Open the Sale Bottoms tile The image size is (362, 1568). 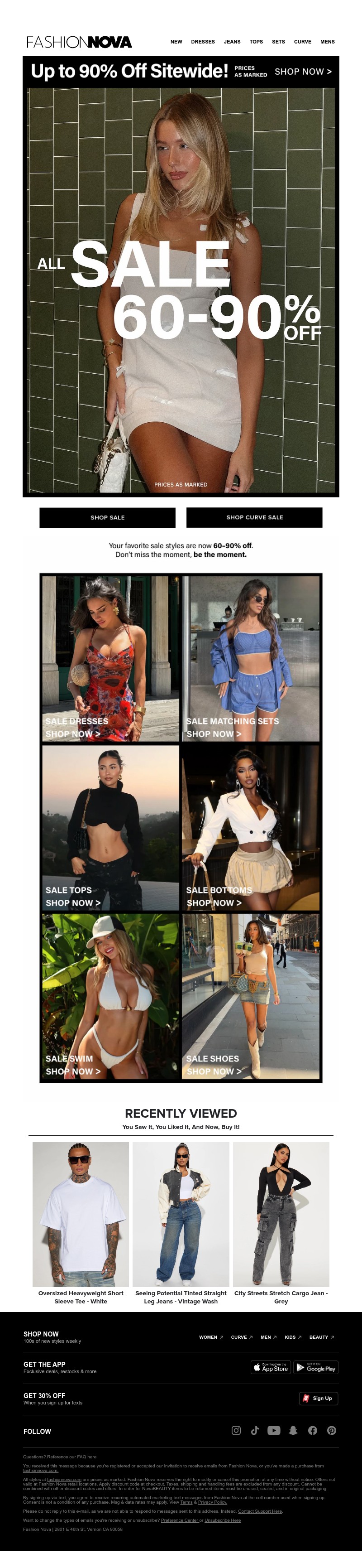click(251, 828)
